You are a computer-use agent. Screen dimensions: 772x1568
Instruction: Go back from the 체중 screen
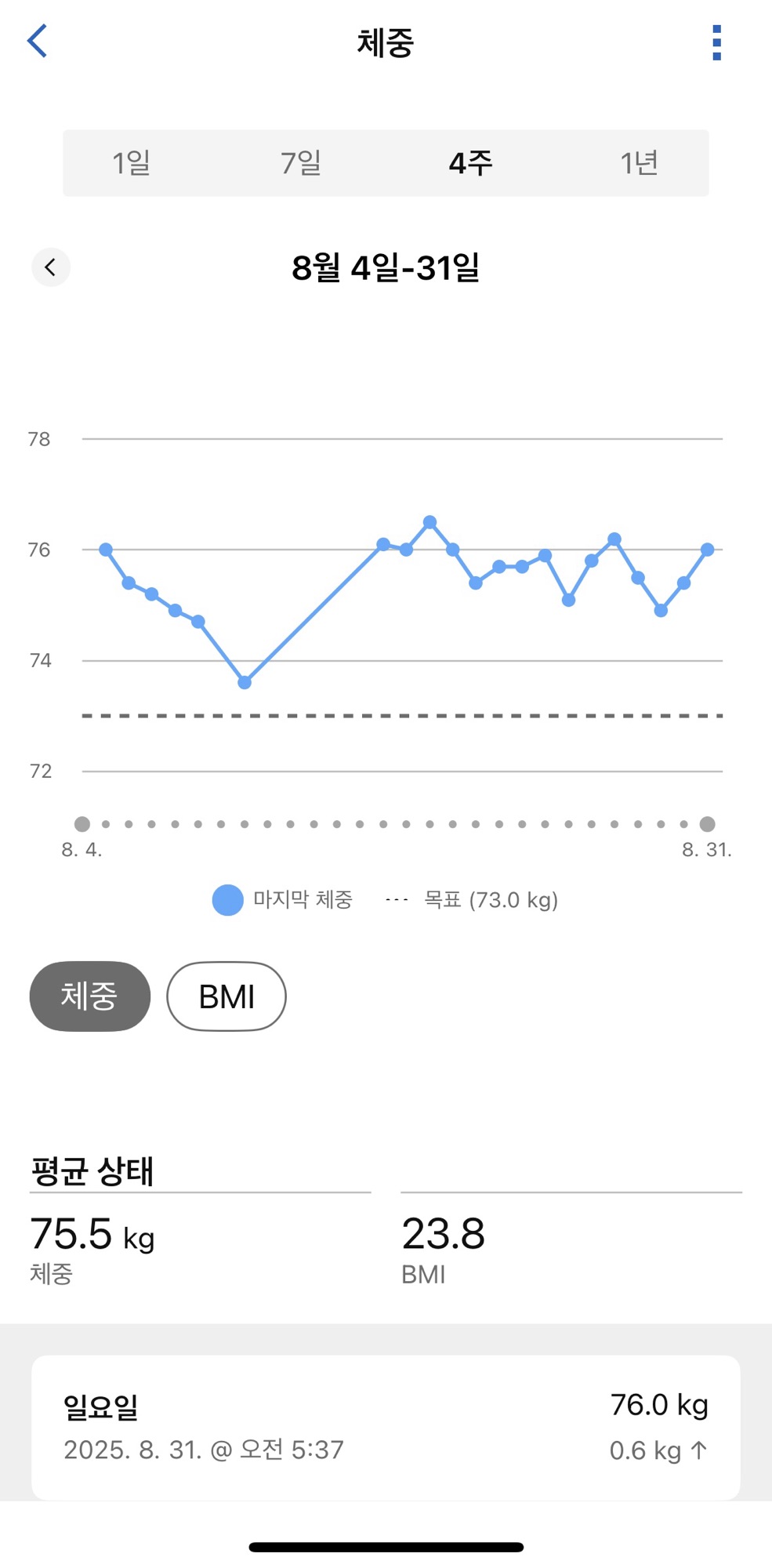tap(38, 41)
